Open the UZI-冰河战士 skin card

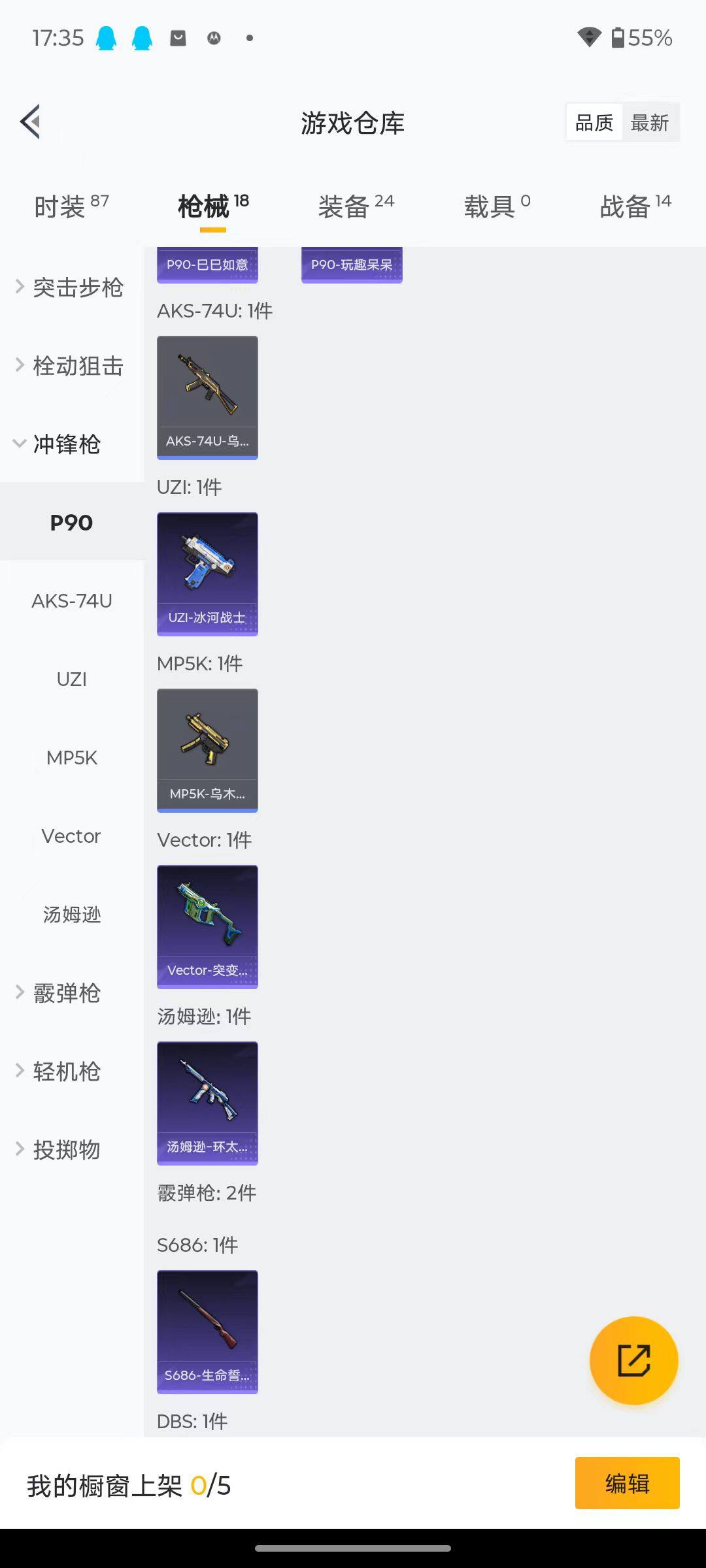(207, 574)
